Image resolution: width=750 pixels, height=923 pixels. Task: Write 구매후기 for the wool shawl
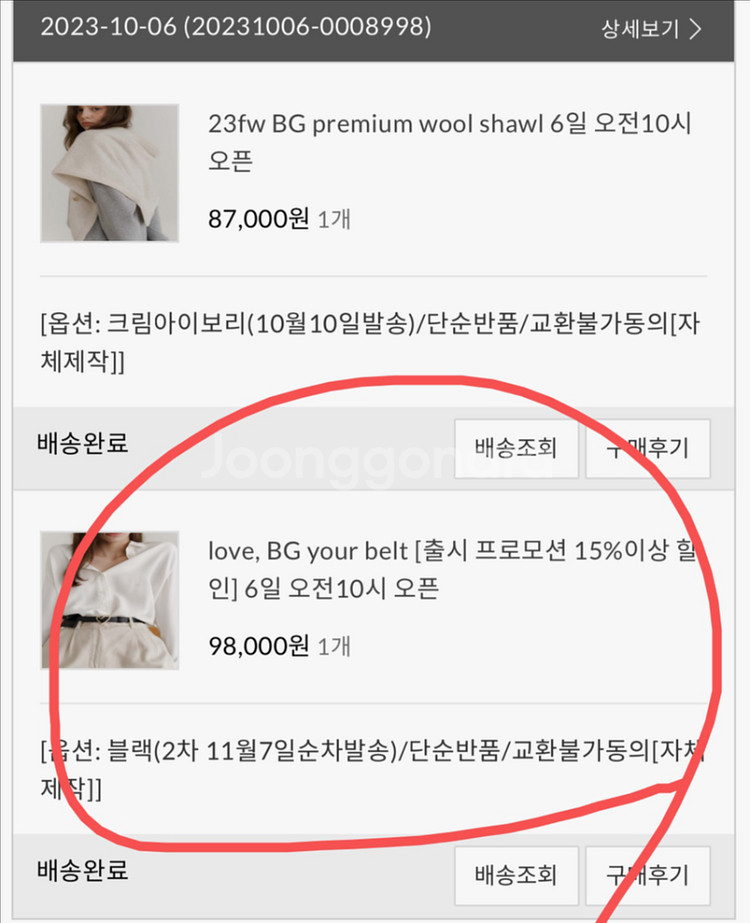[647, 448]
